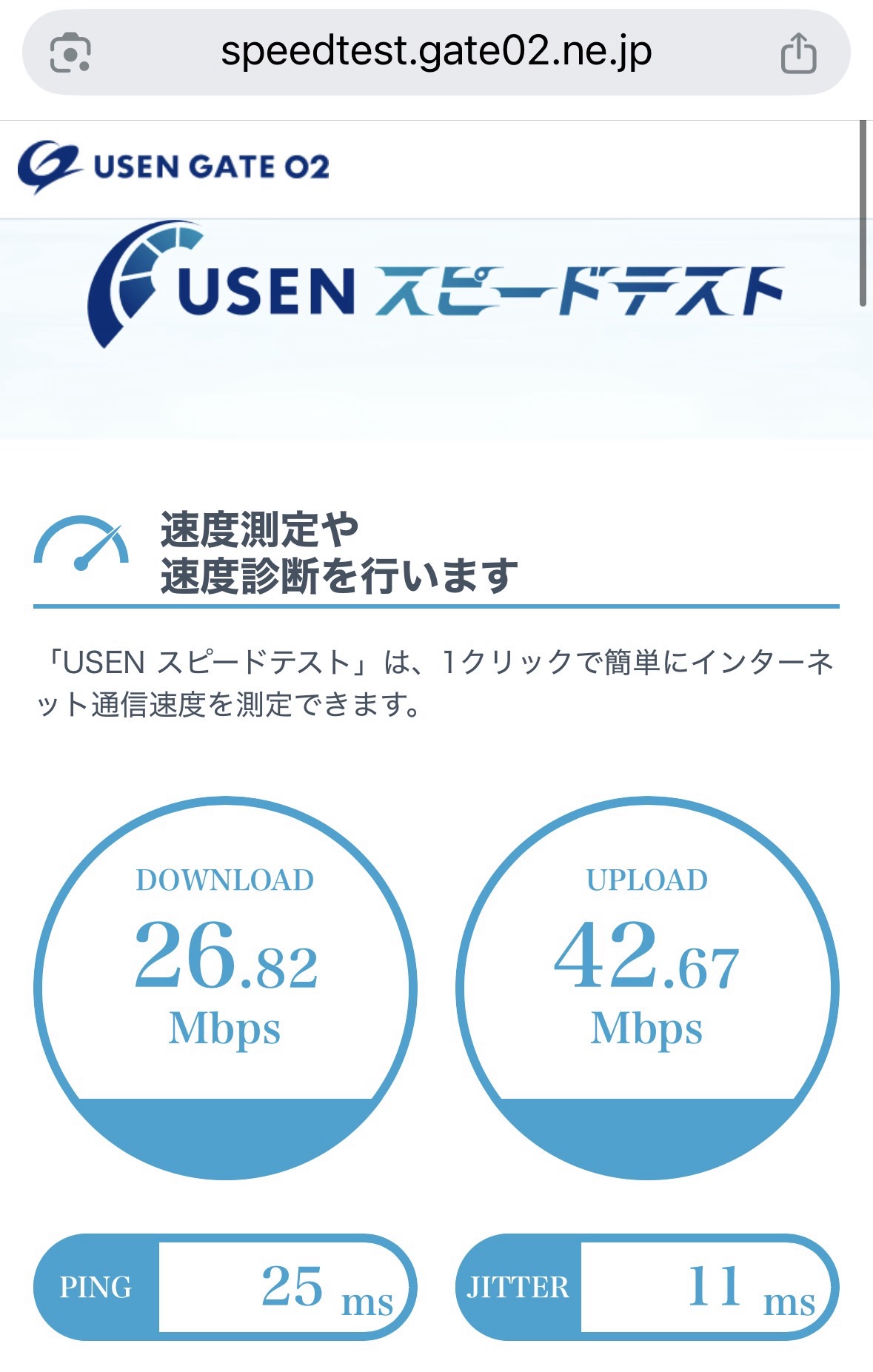Open the USEN GATE 02 logo link
Image resolution: width=873 pixels, height=1372 pixels.
pyautogui.click(x=174, y=167)
